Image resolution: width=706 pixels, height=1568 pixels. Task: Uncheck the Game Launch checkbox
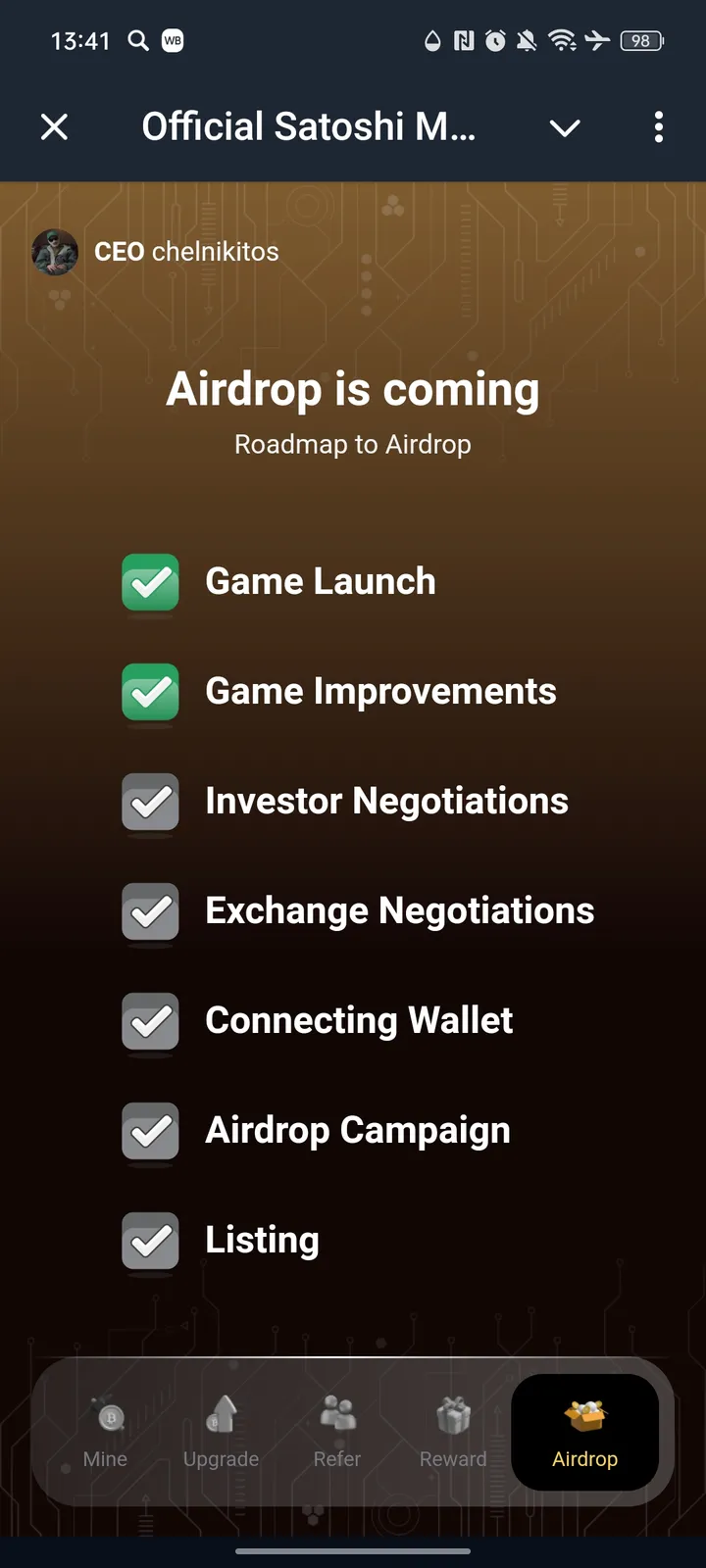pos(149,582)
